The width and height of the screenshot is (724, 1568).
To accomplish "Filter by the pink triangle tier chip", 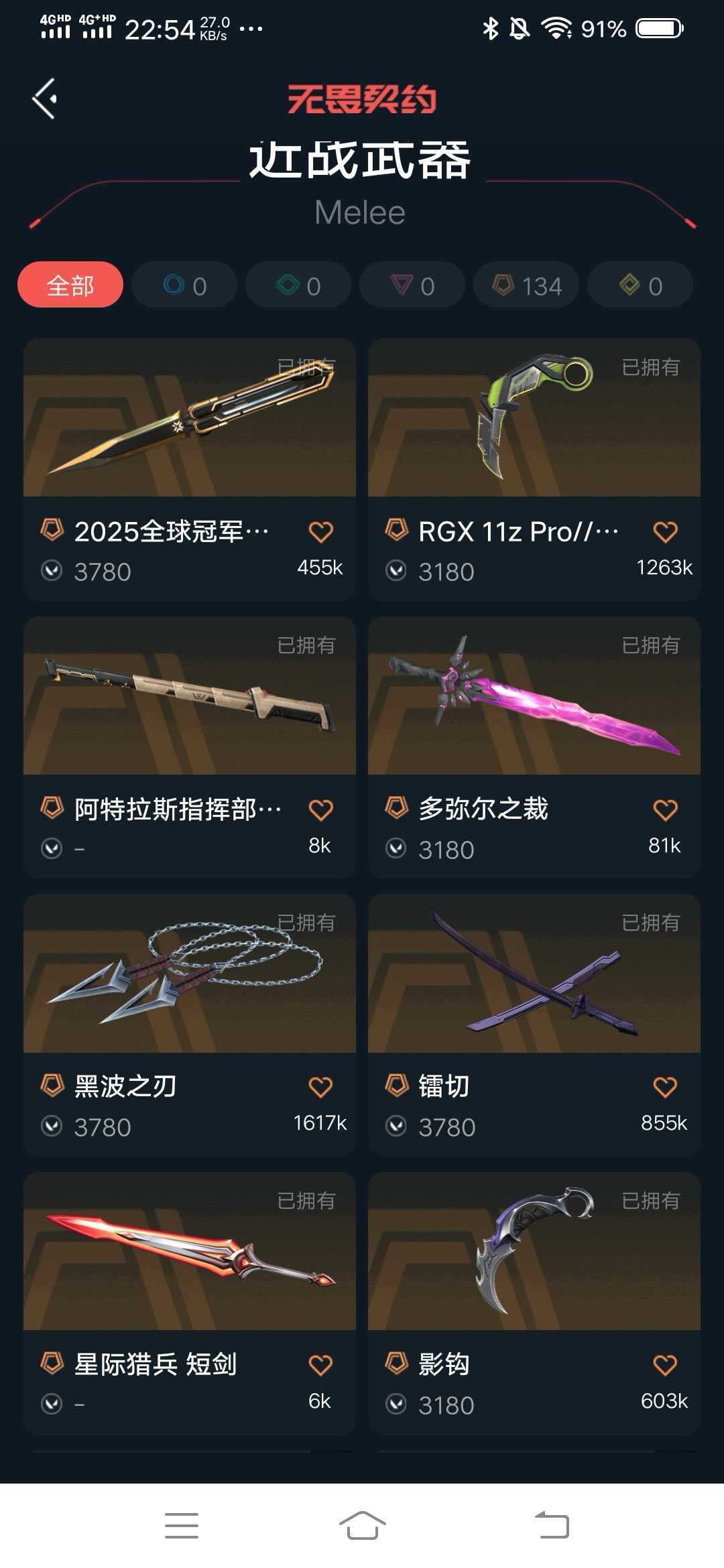I will click(412, 285).
